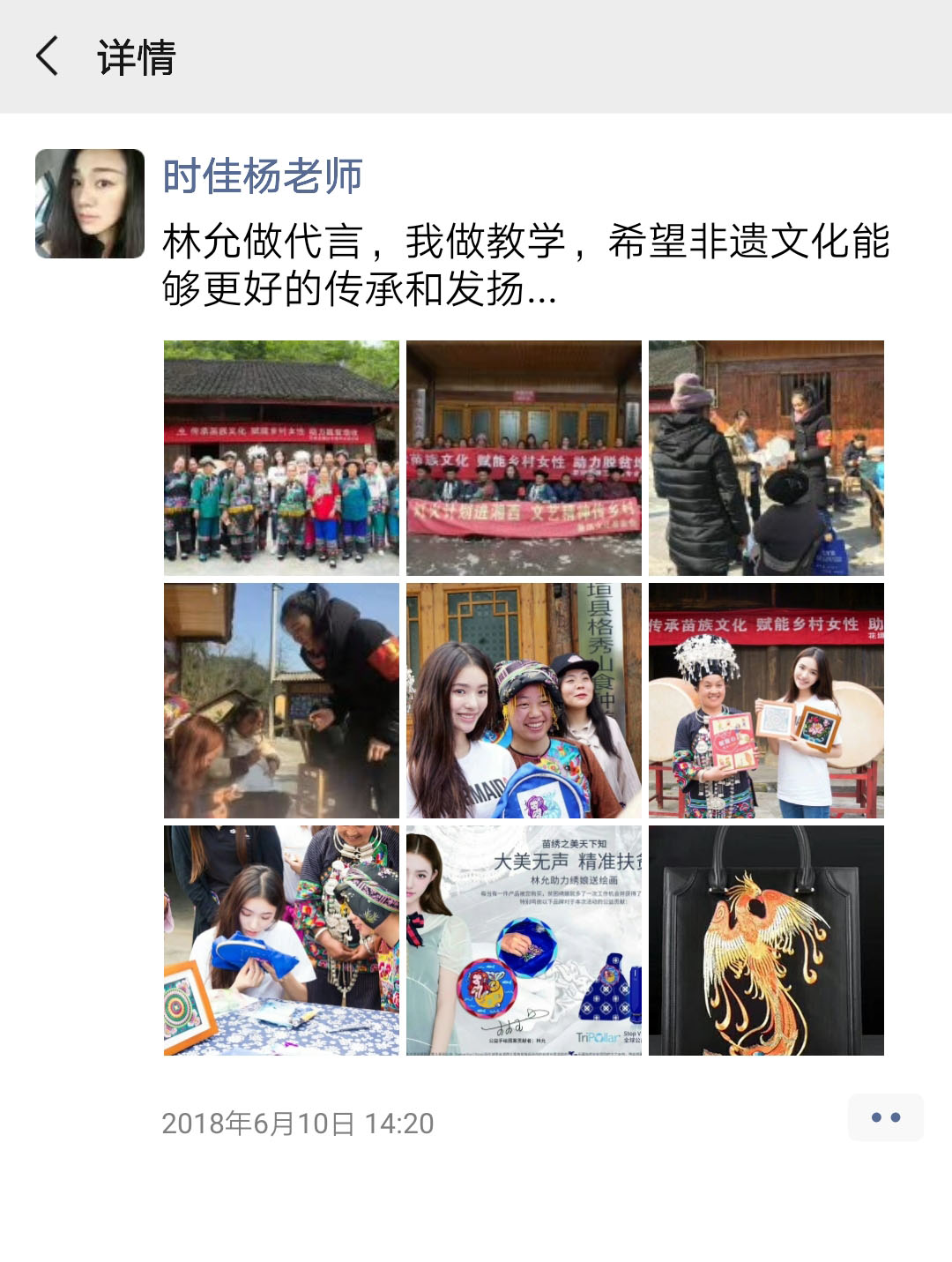Open the 时佳杨老师 username link
The width and height of the screenshot is (952, 1262).
pyautogui.click(x=263, y=176)
